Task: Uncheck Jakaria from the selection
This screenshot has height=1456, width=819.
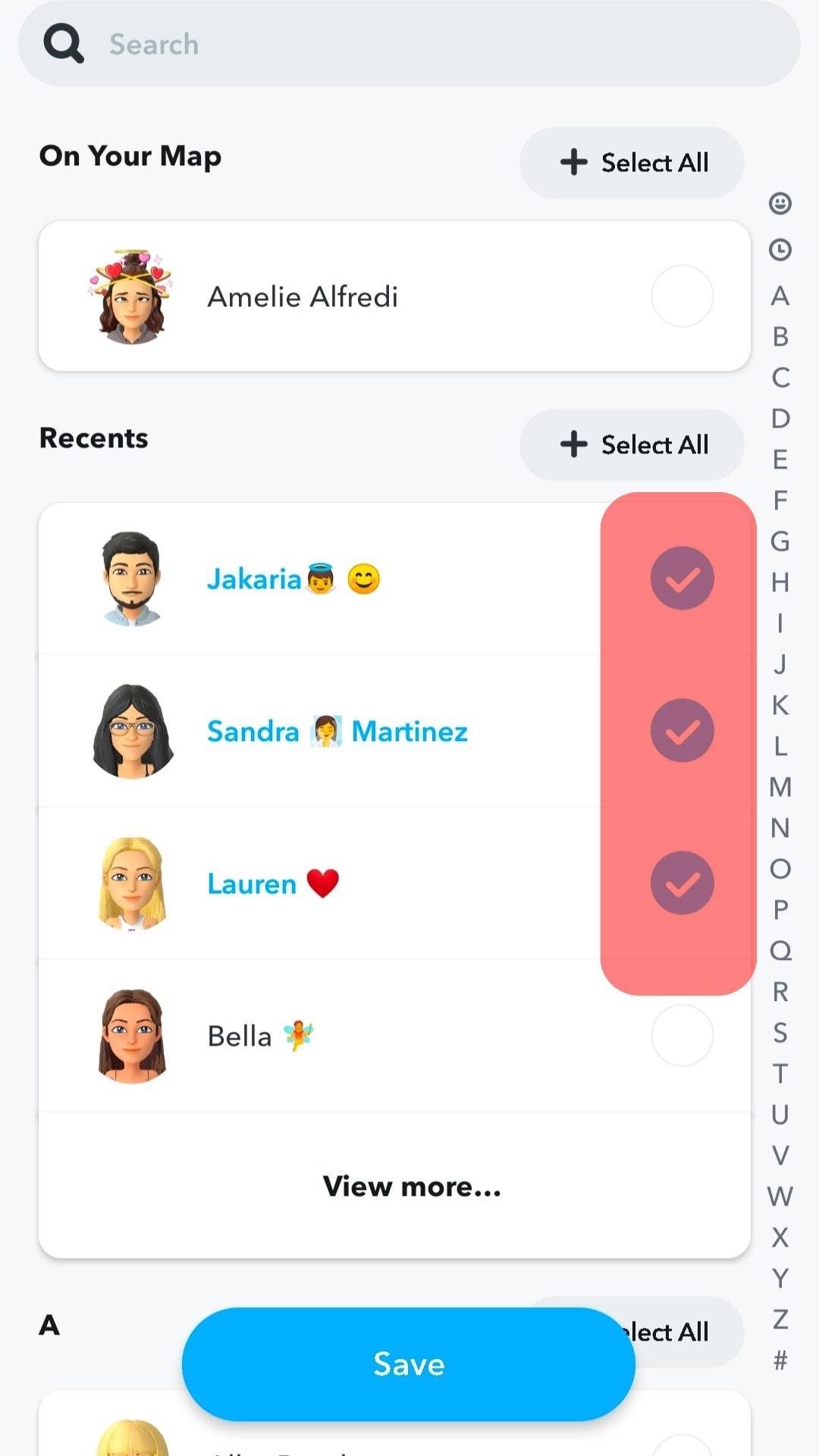Action: [682, 579]
